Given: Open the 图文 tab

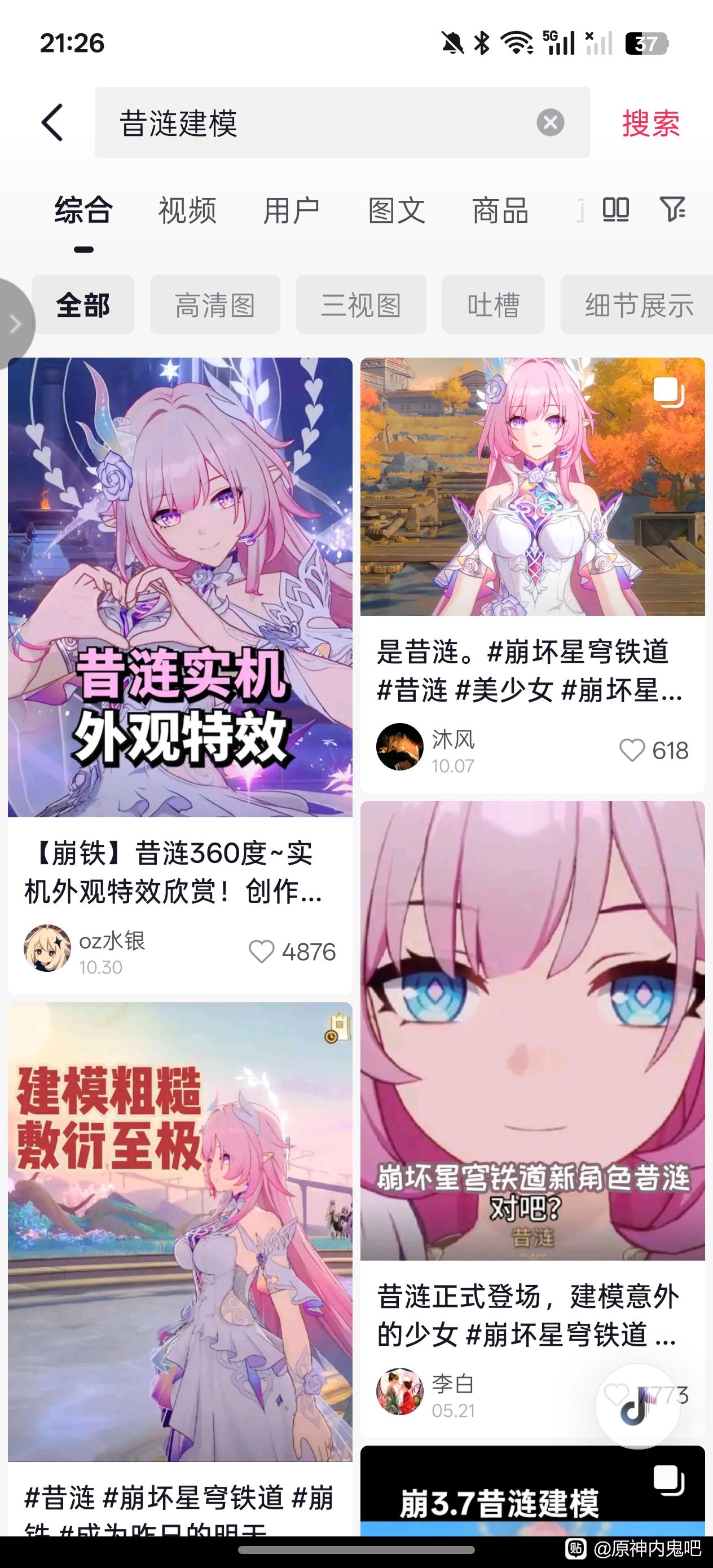Looking at the screenshot, I should pyautogui.click(x=397, y=210).
